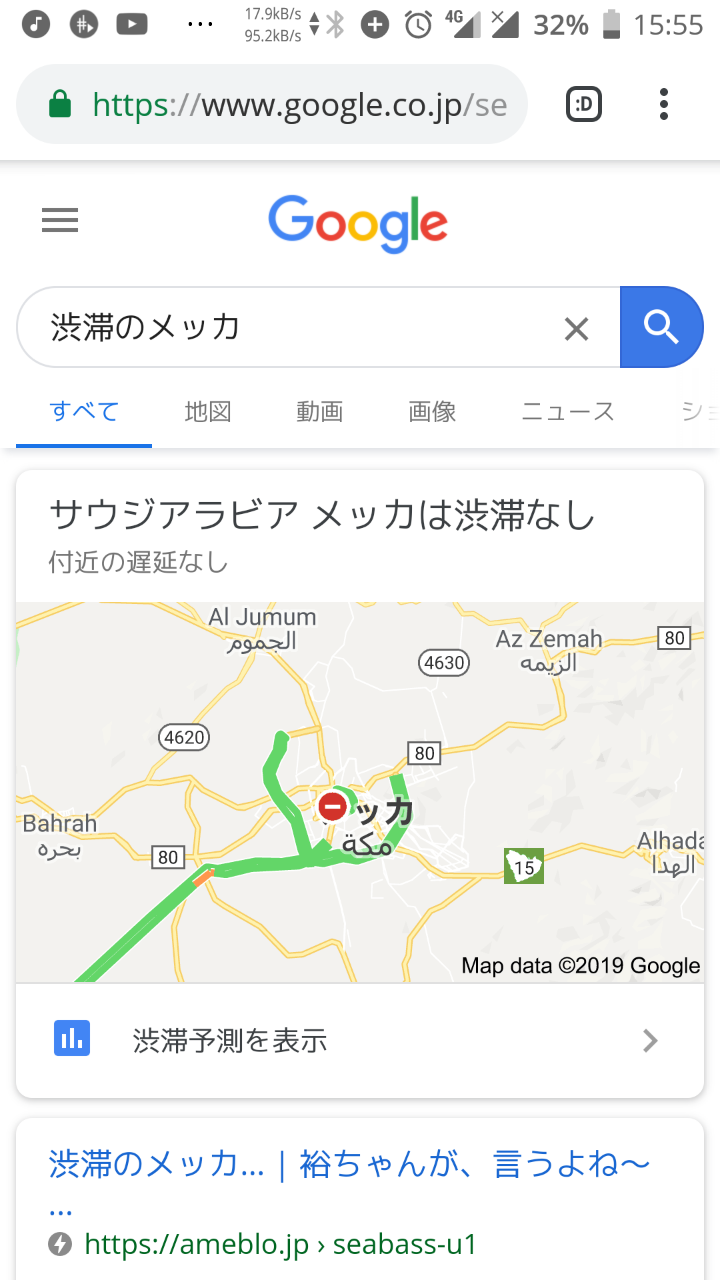The height and width of the screenshot is (1280, 720).
Task: Open the Mecca traffic map
Action: point(360,792)
